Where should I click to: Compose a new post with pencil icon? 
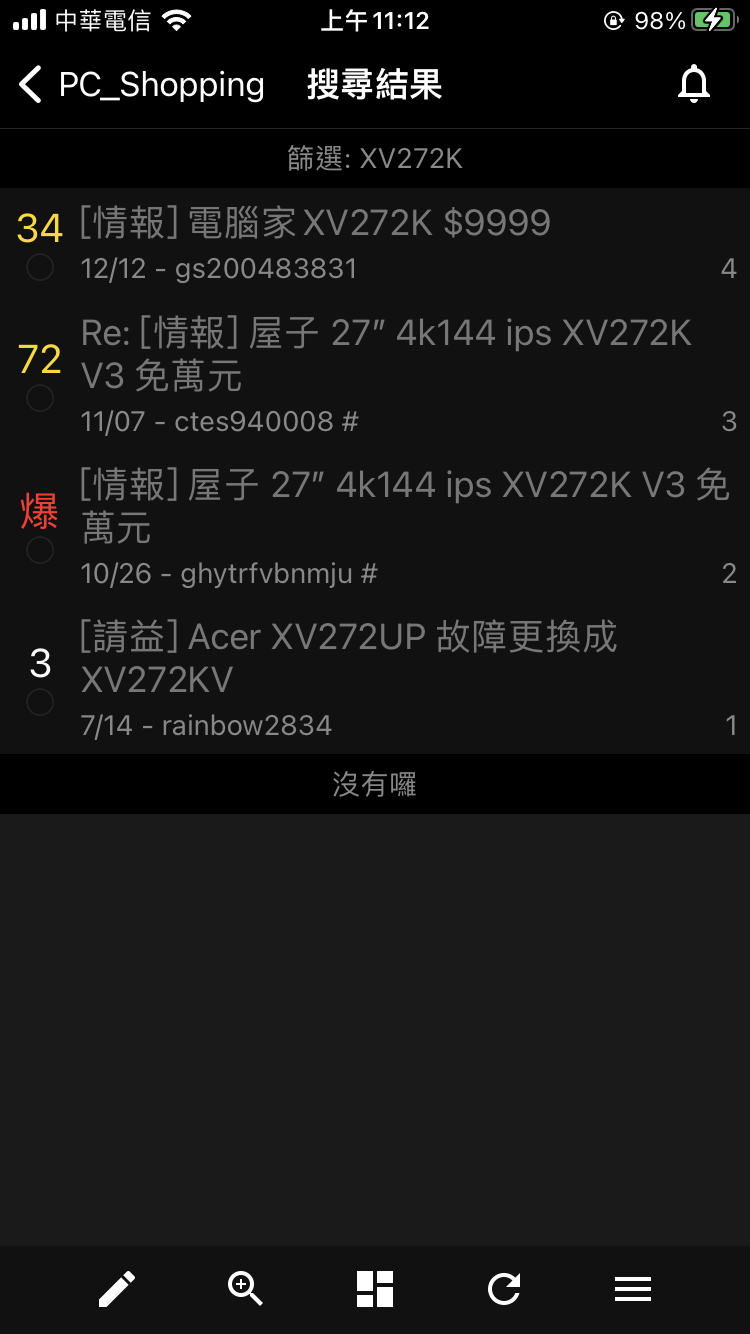pyautogui.click(x=117, y=1289)
